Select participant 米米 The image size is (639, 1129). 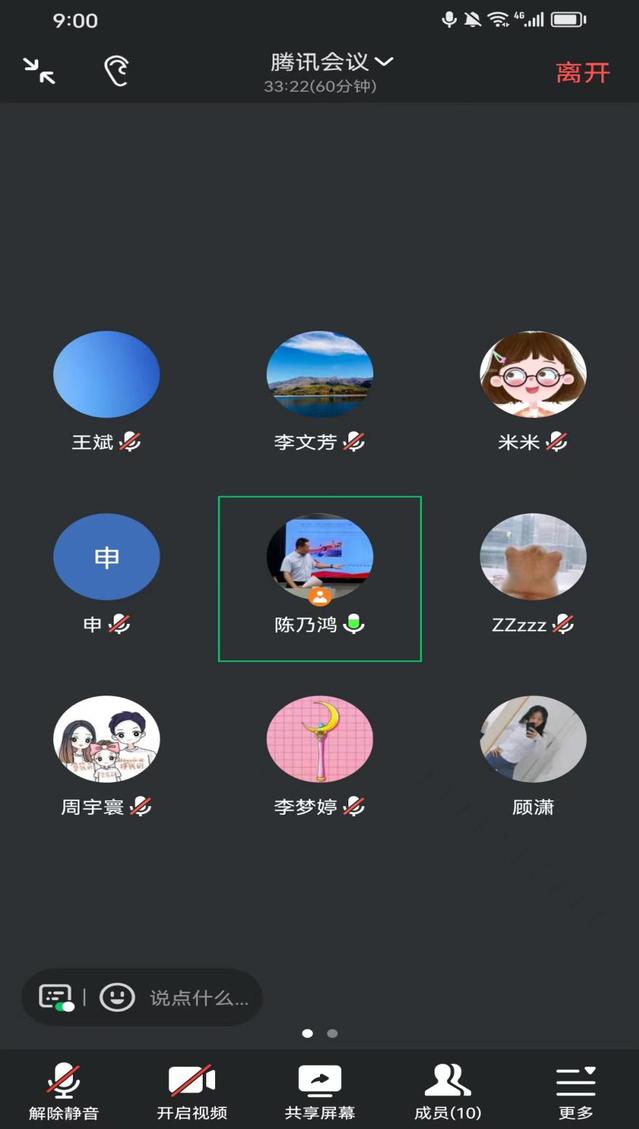pos(533,375)
